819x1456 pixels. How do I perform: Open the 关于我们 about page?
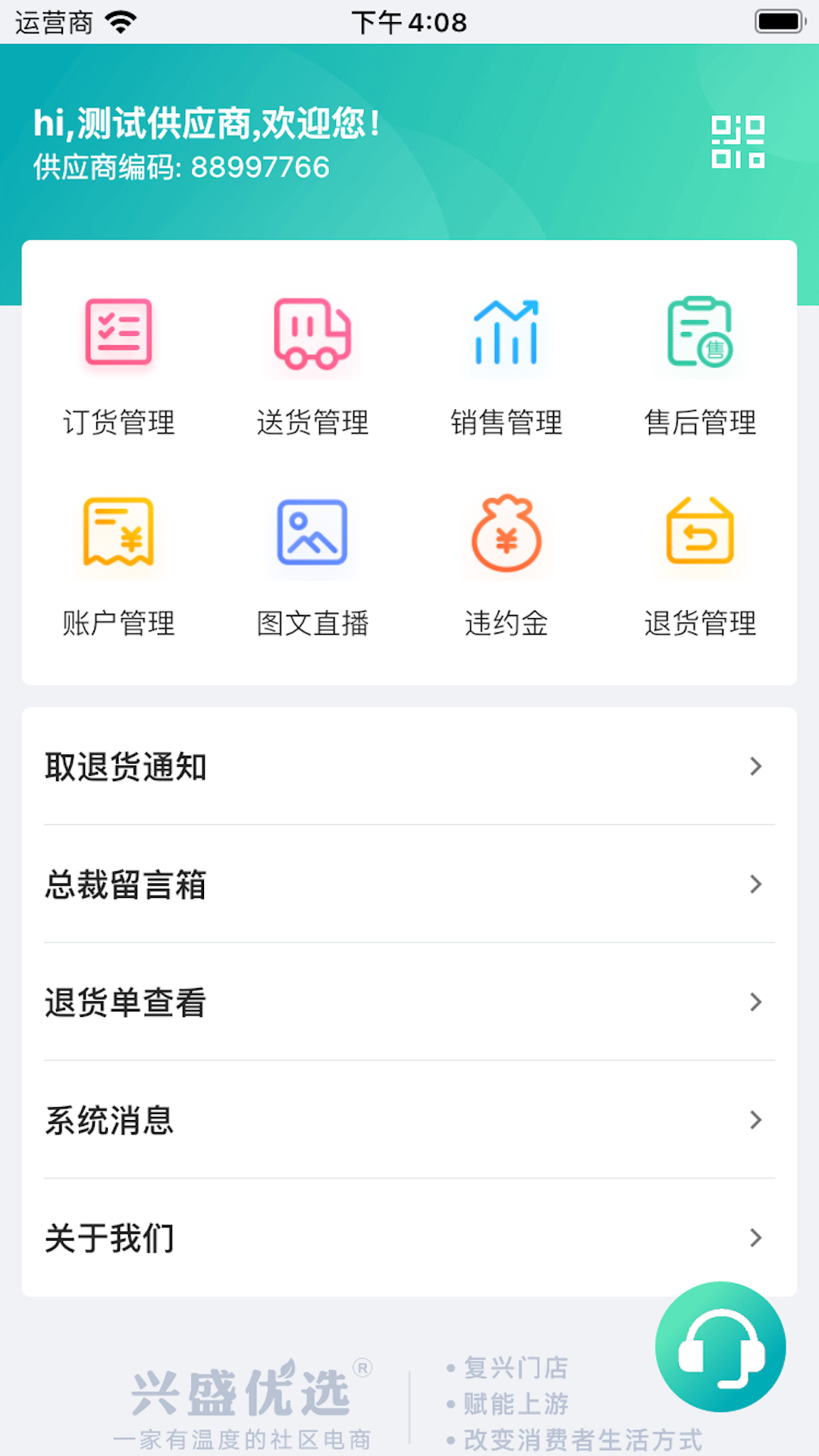pos(109,1238)
